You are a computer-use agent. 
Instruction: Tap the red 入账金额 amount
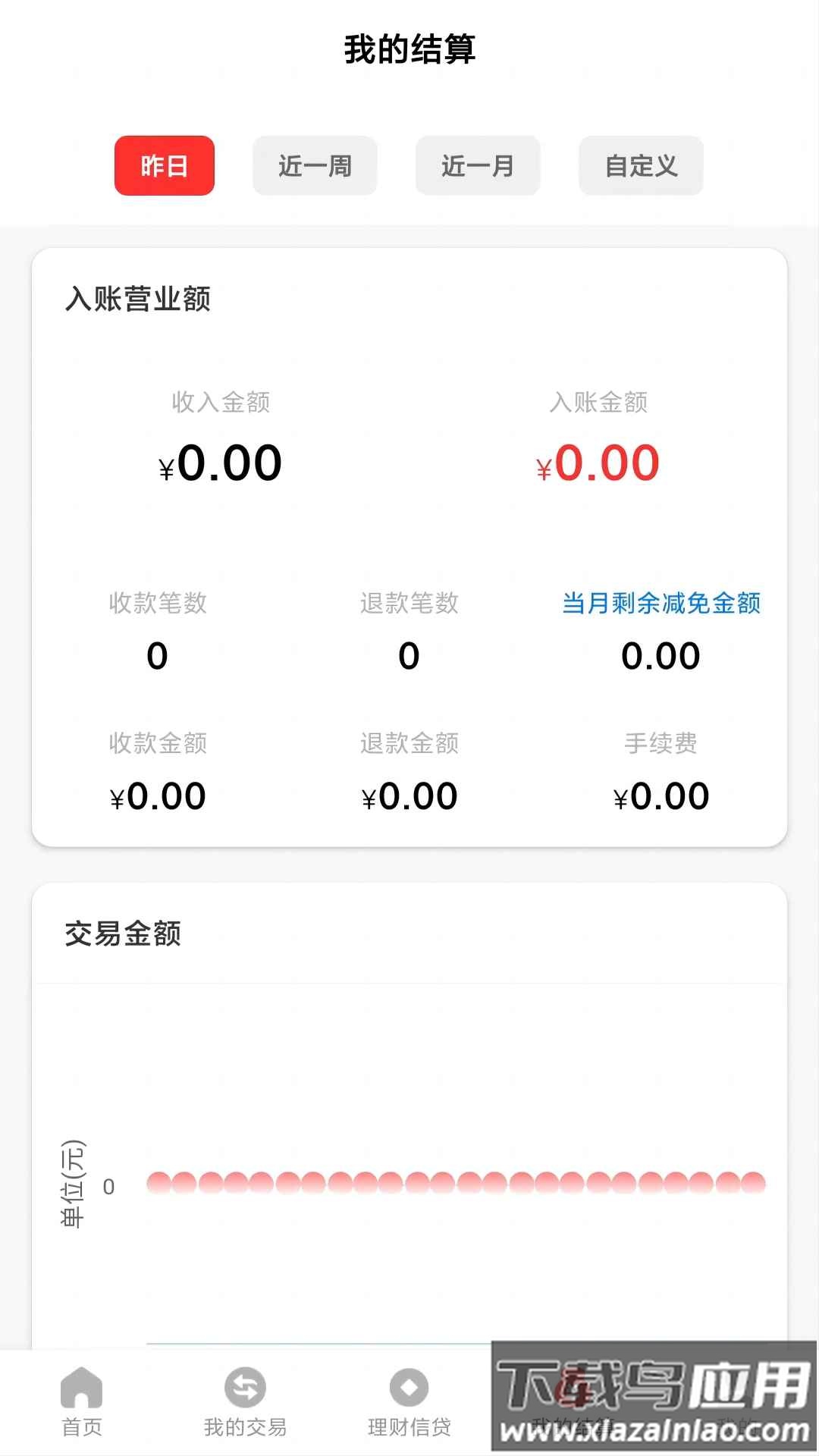597,462
